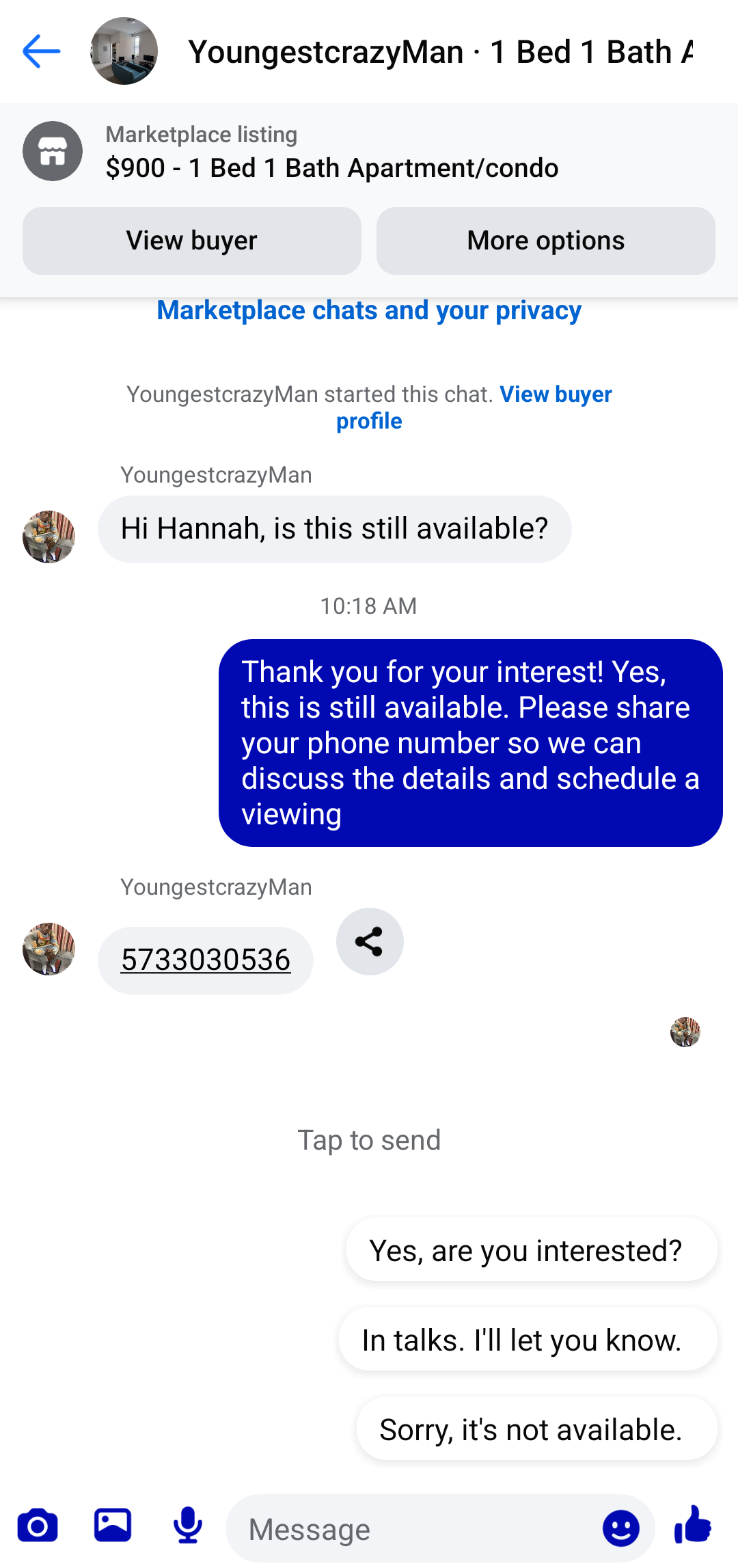
Task: Share the phone number message
Action: 369,941
